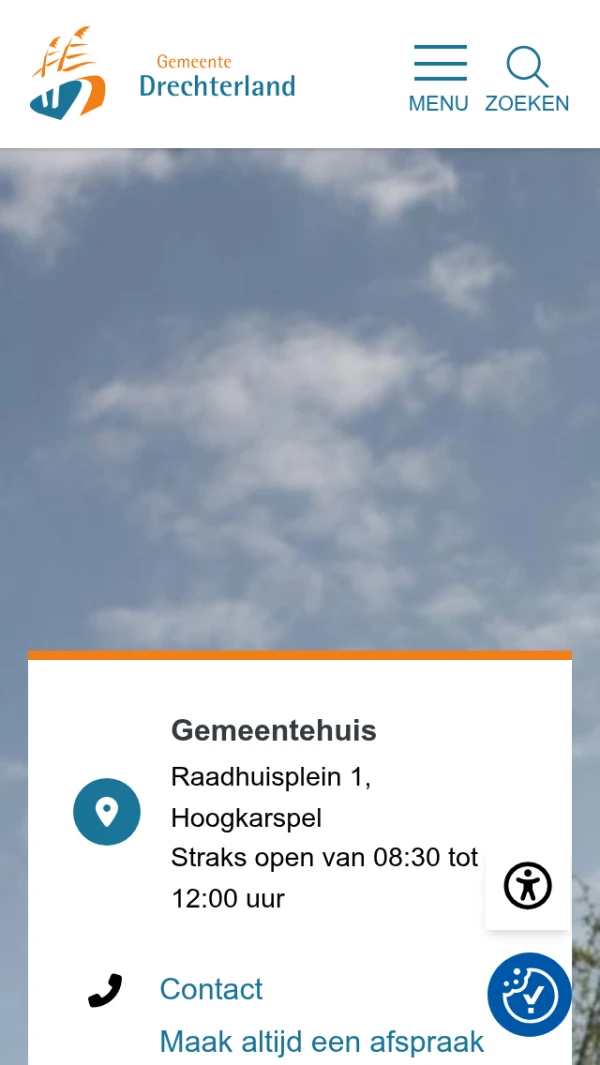This screenshot has width=600, height=1065.
Task: Follow the 'Maak altijd een afspraak' link
Action: pyautogui.click(x=321, y=1042)
